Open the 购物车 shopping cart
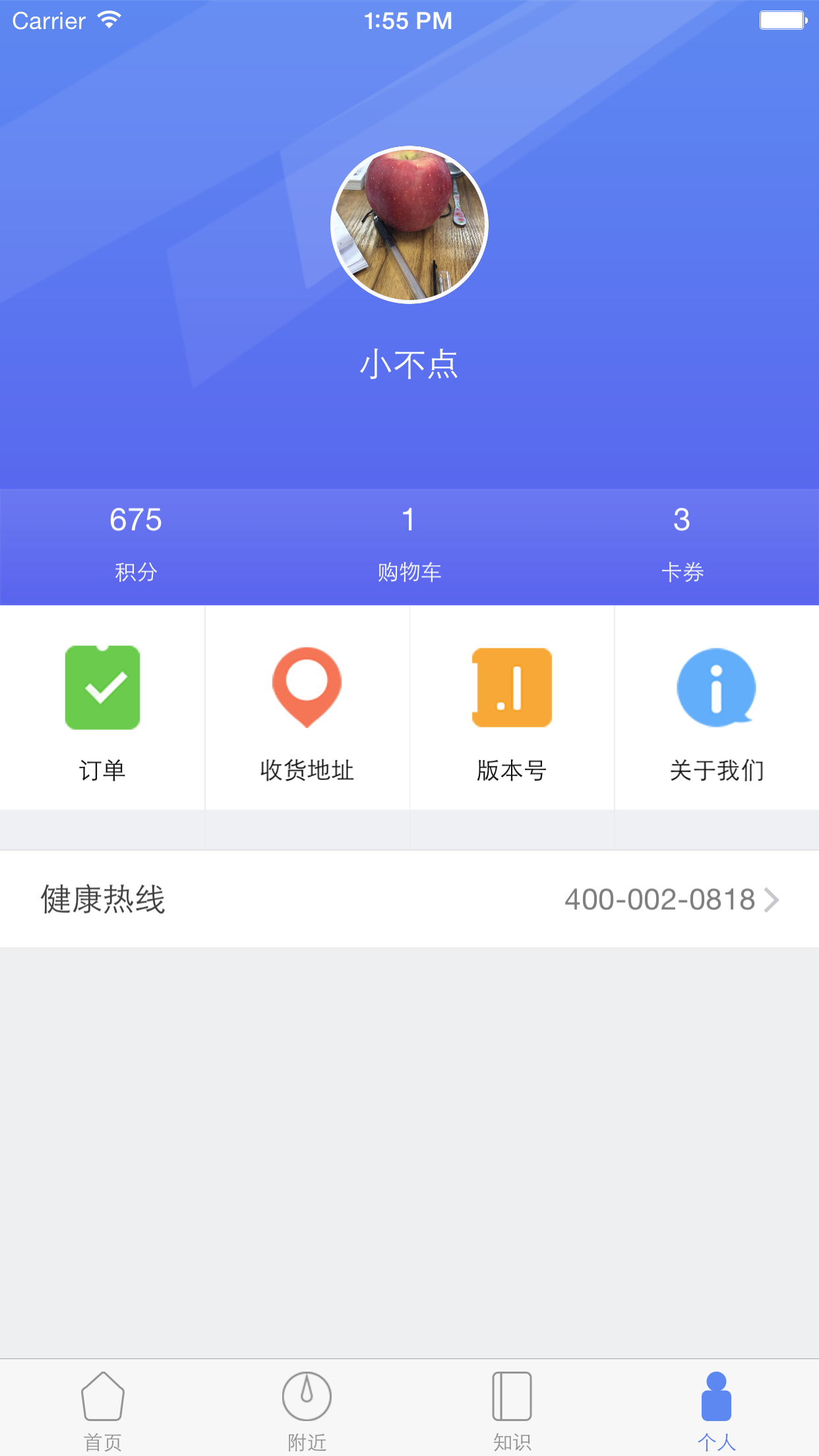 (x=409, y=545)
